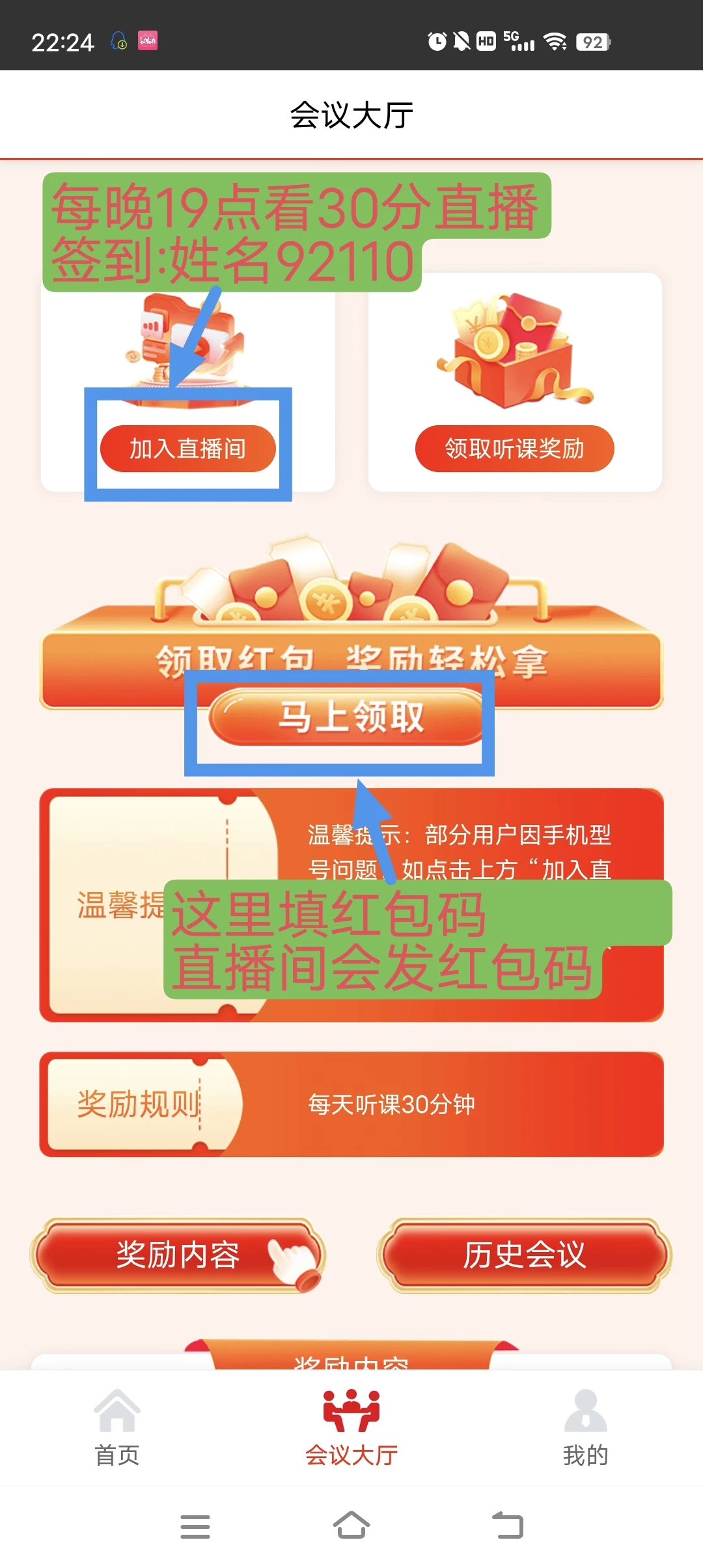This screenshot has height=1568, width=703.
Task: Tap 马上领取 to claim red packet
Action: [350, 717]
